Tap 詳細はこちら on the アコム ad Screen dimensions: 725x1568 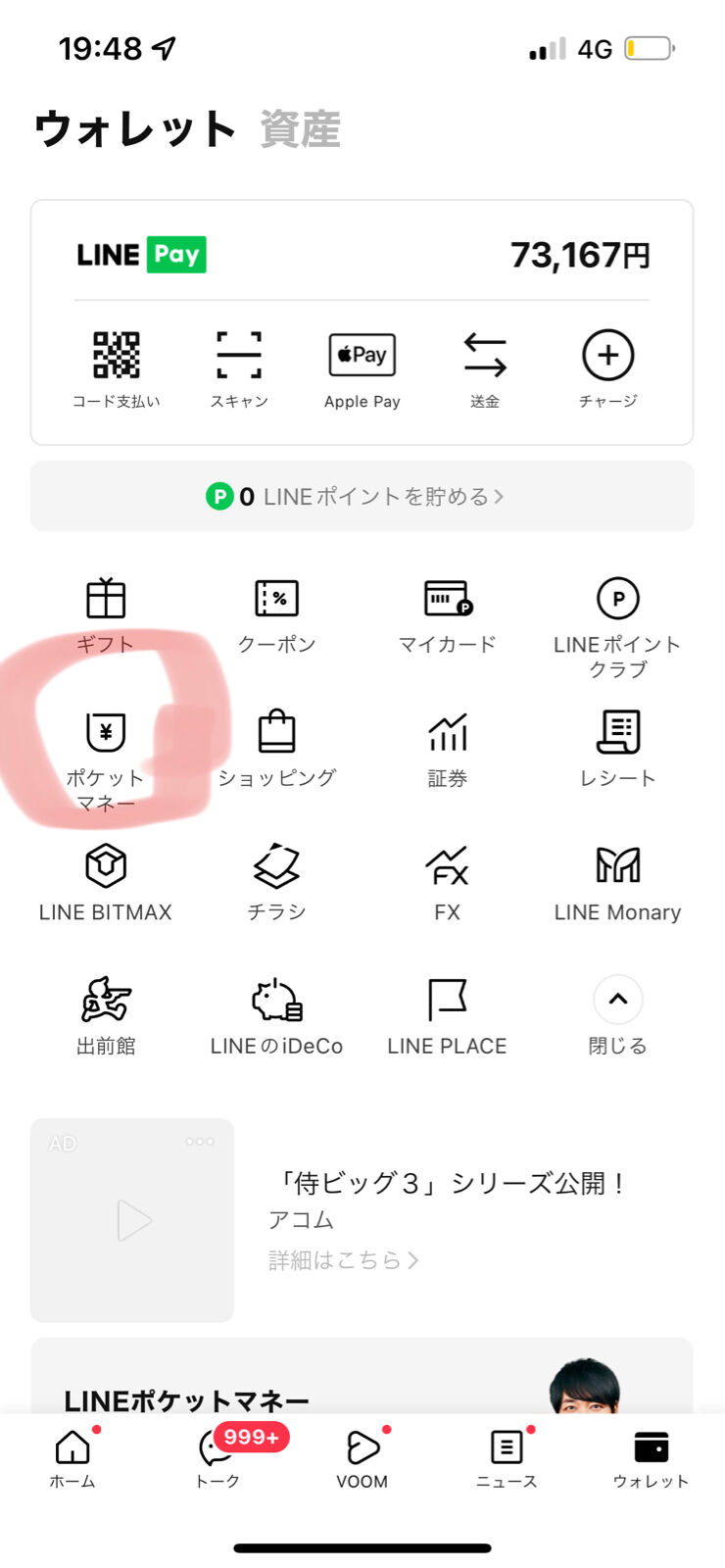pos(344,1260)
